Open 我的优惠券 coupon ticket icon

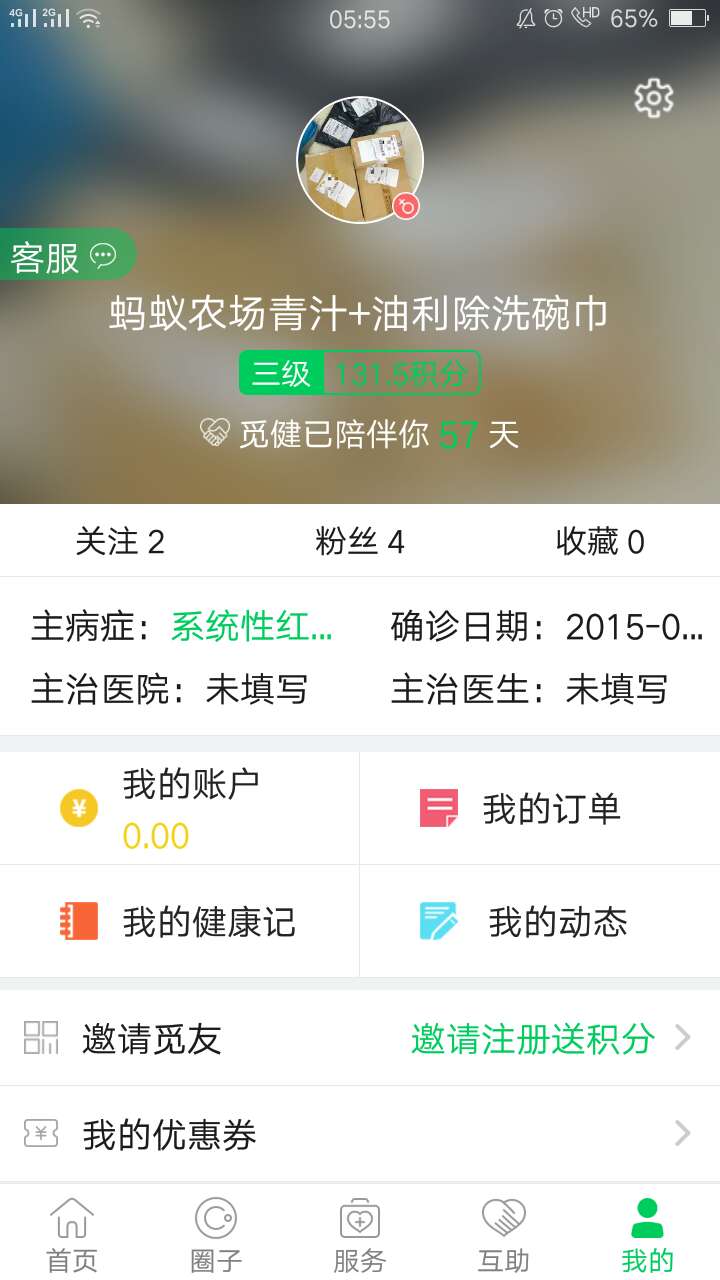[x=41, y=1134]
